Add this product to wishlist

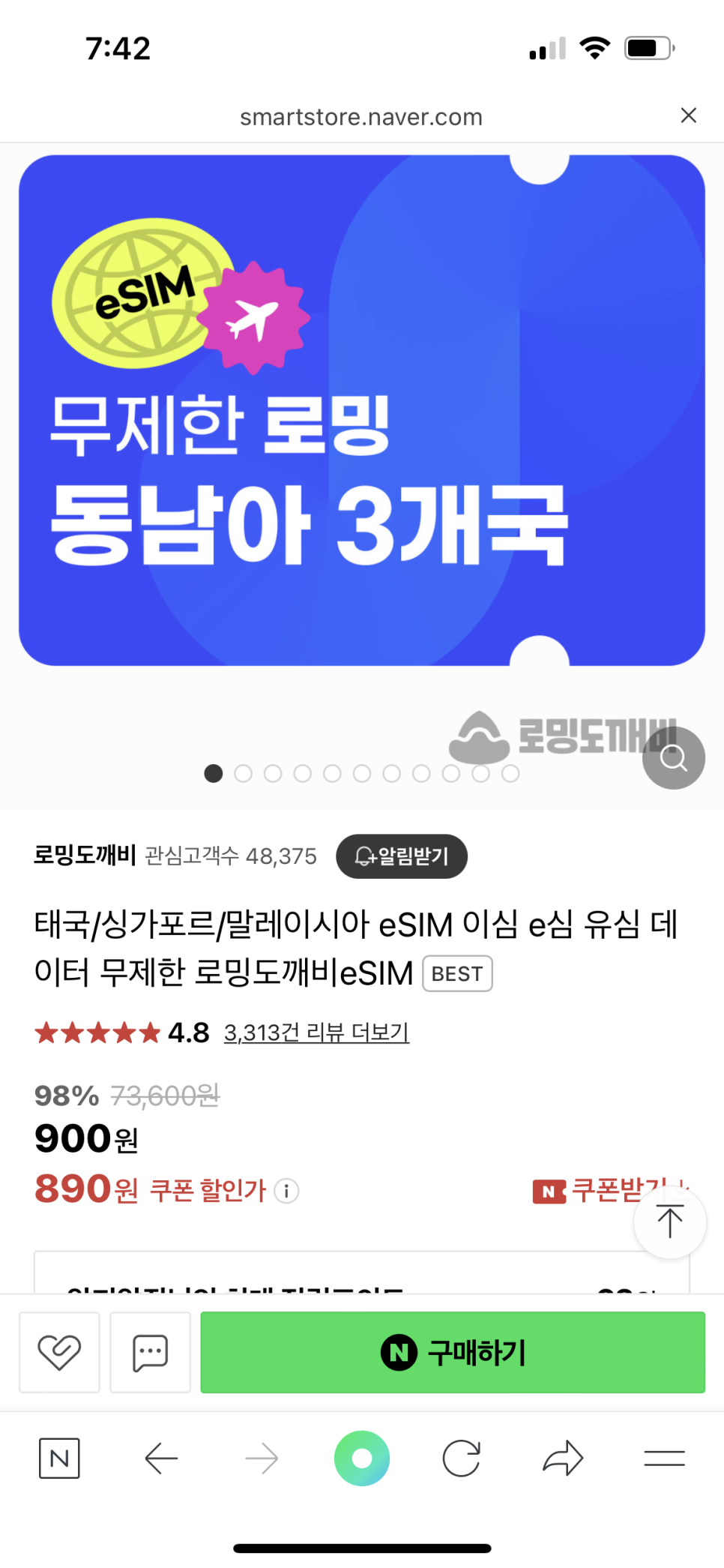[59, 1352]
